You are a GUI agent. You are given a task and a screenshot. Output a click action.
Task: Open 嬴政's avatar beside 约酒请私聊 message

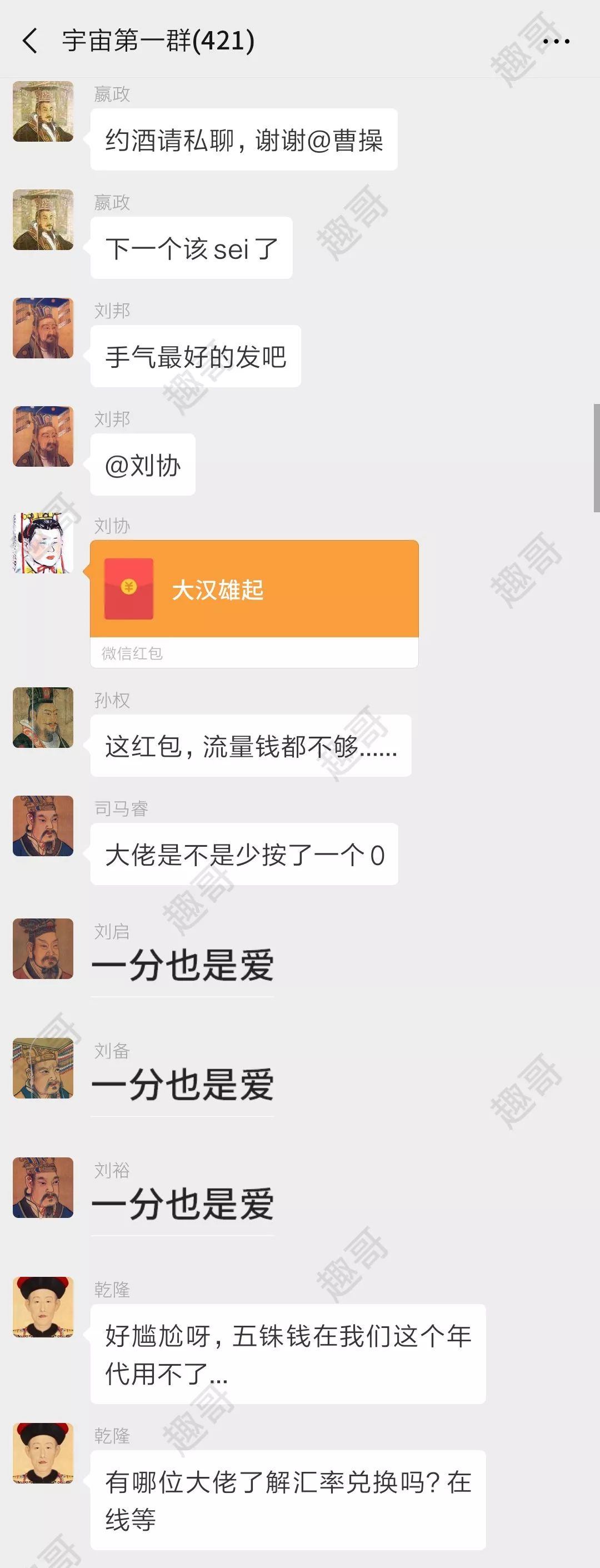coord(43,111)
